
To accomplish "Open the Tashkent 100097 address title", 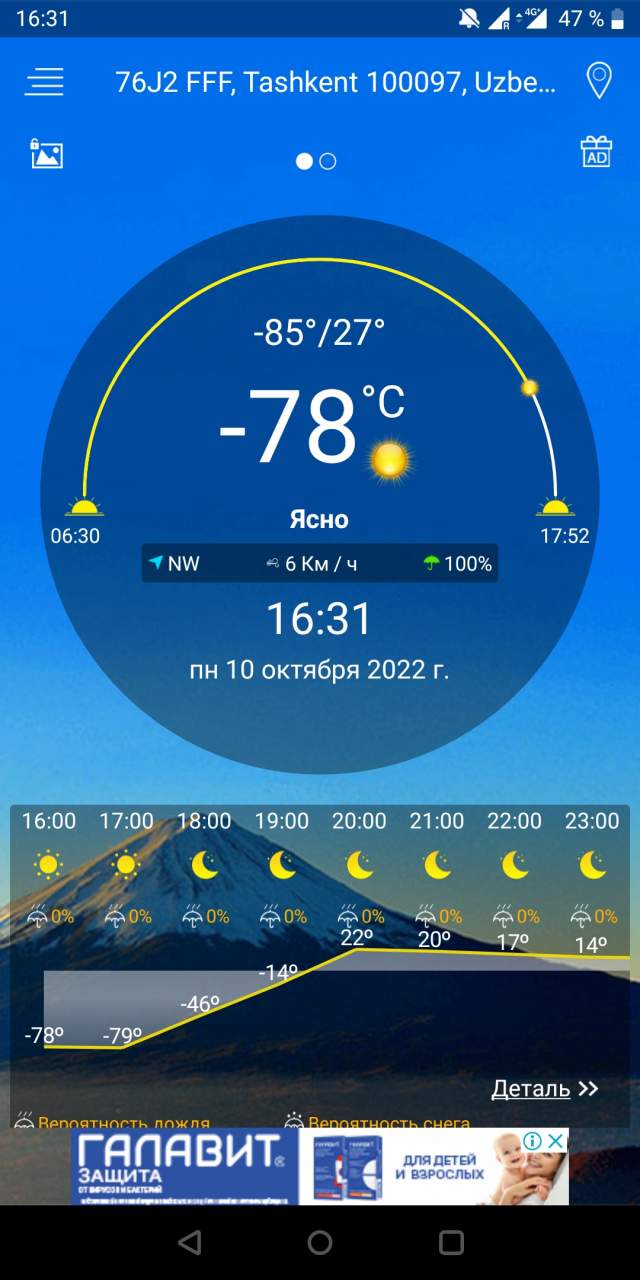I will coord(335,82).
